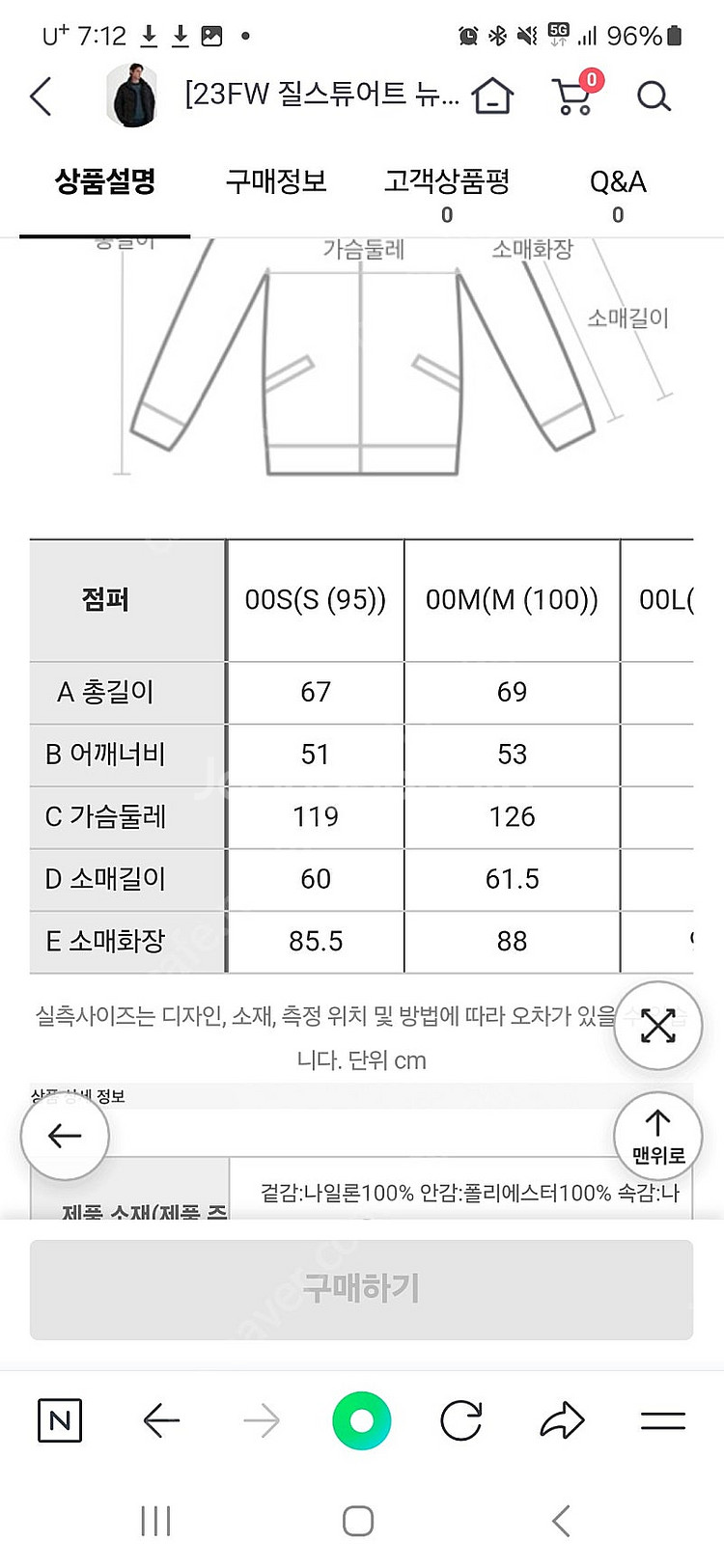This screenshot has height=1568, width=724.
Task: Reload the page
Action: pos(461,1420)
